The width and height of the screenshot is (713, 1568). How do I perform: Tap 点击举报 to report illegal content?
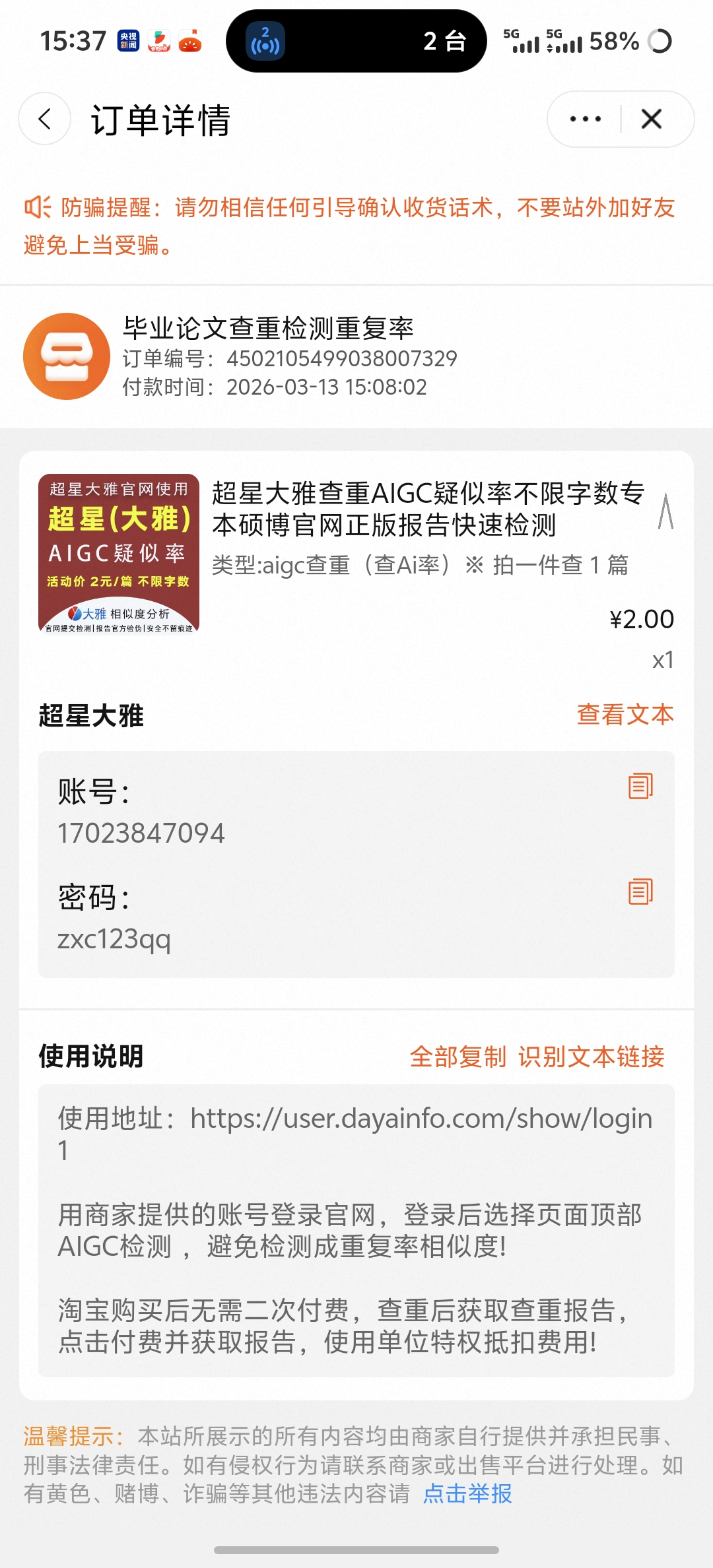(x=467, y=1493)
